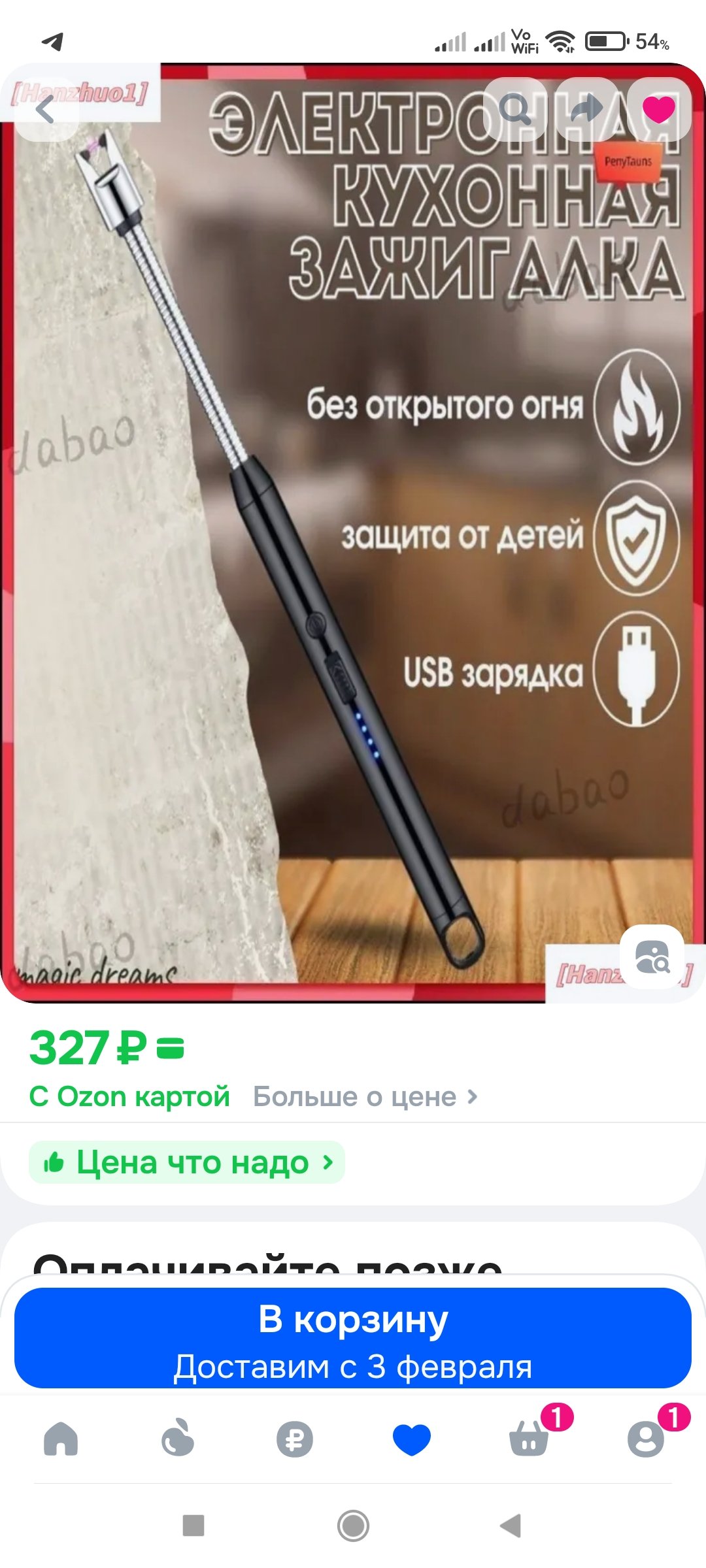Find similar items by photo icon

point(652,957)
